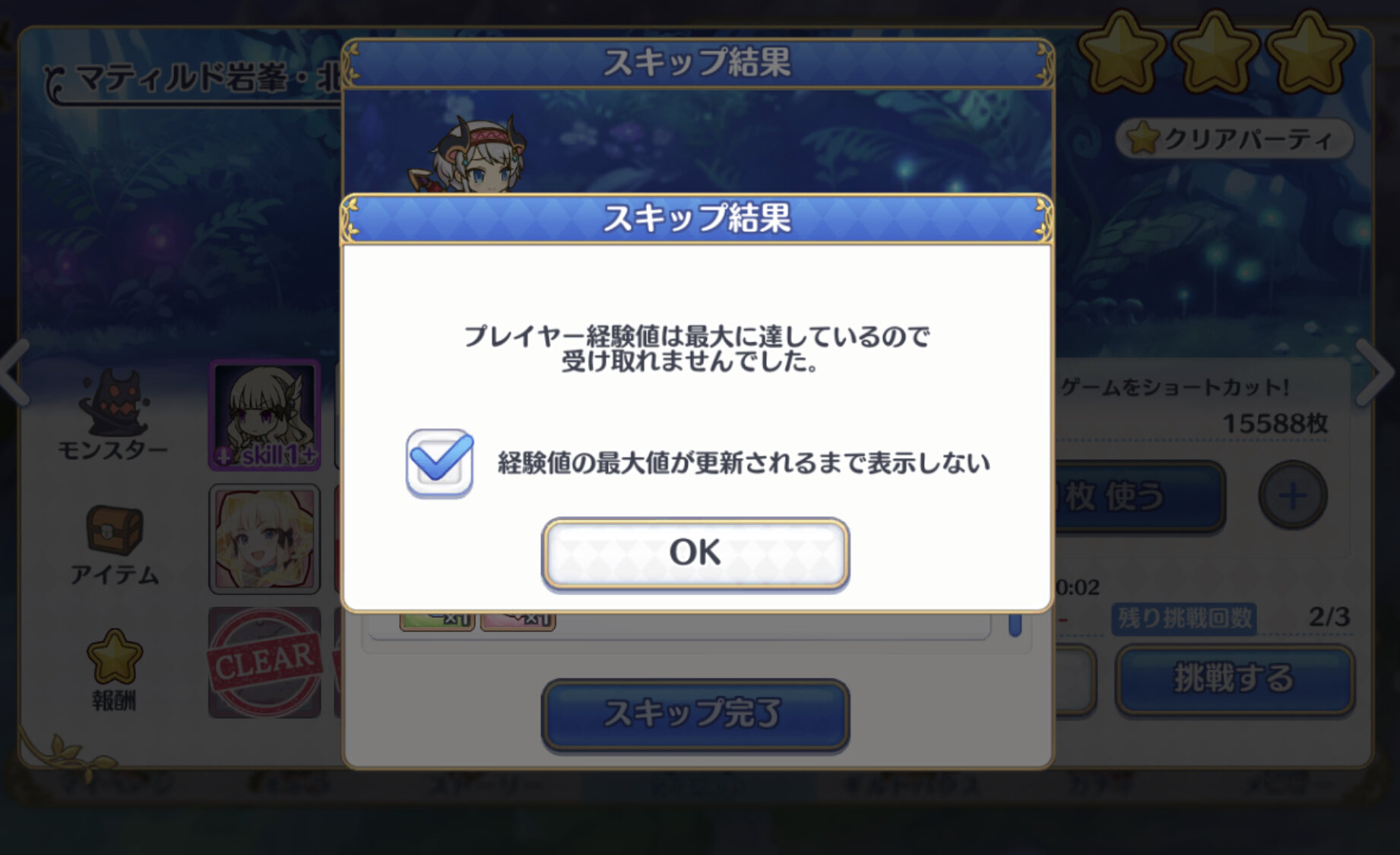This screenshot has height=855, width=1400.
Task: Uncheck the hide-until-max-EXP-updated checkbox
Action: [x=439, y=463]
